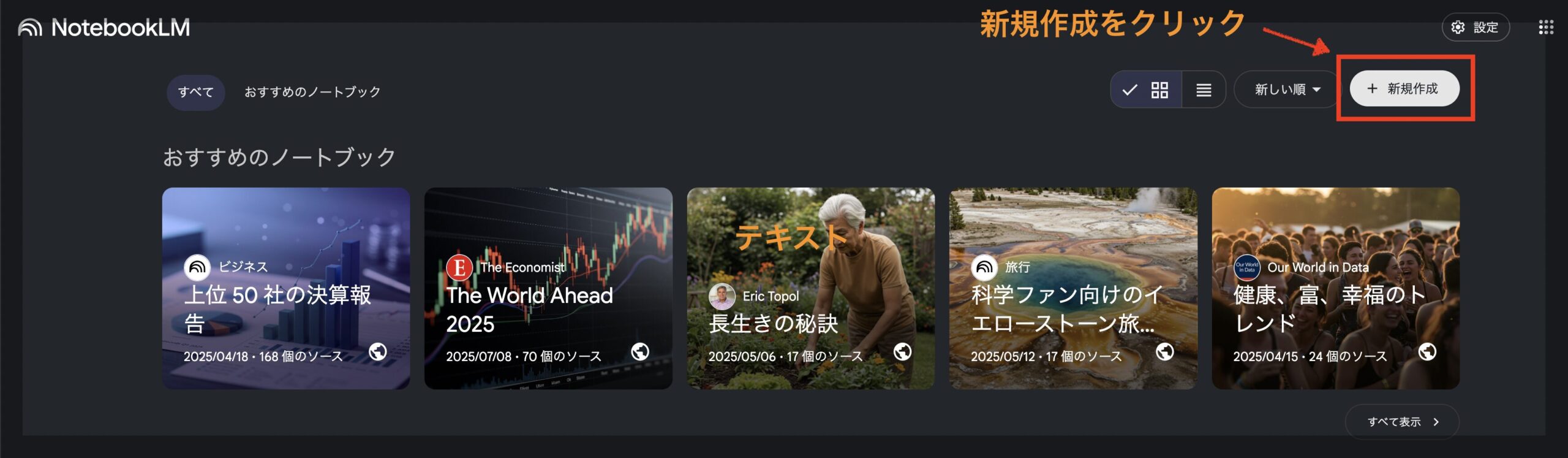Open the 設定 settings button
Image resolution: width=1568 pixels, height=458 pixels.
1475,28
